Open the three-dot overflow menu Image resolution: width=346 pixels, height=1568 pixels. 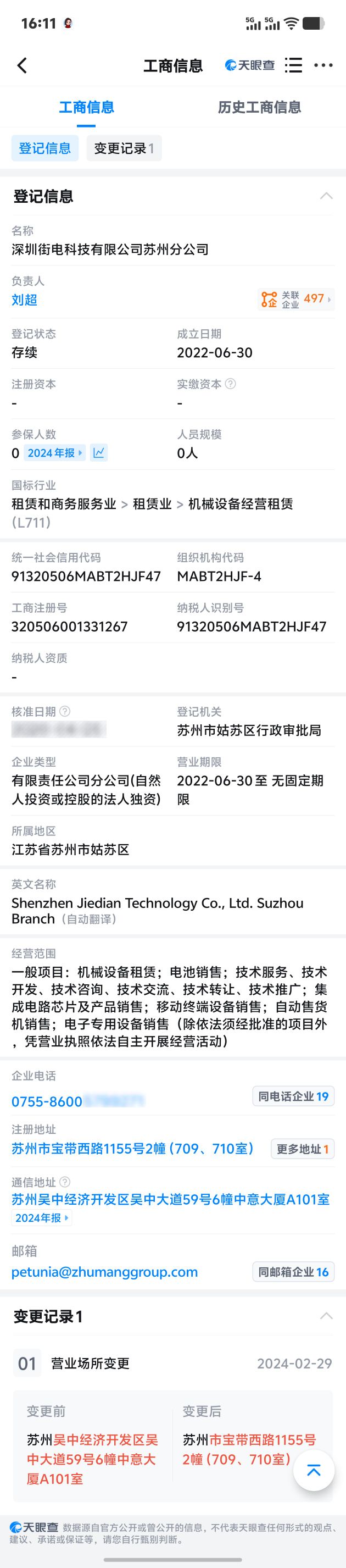(323, 65)
